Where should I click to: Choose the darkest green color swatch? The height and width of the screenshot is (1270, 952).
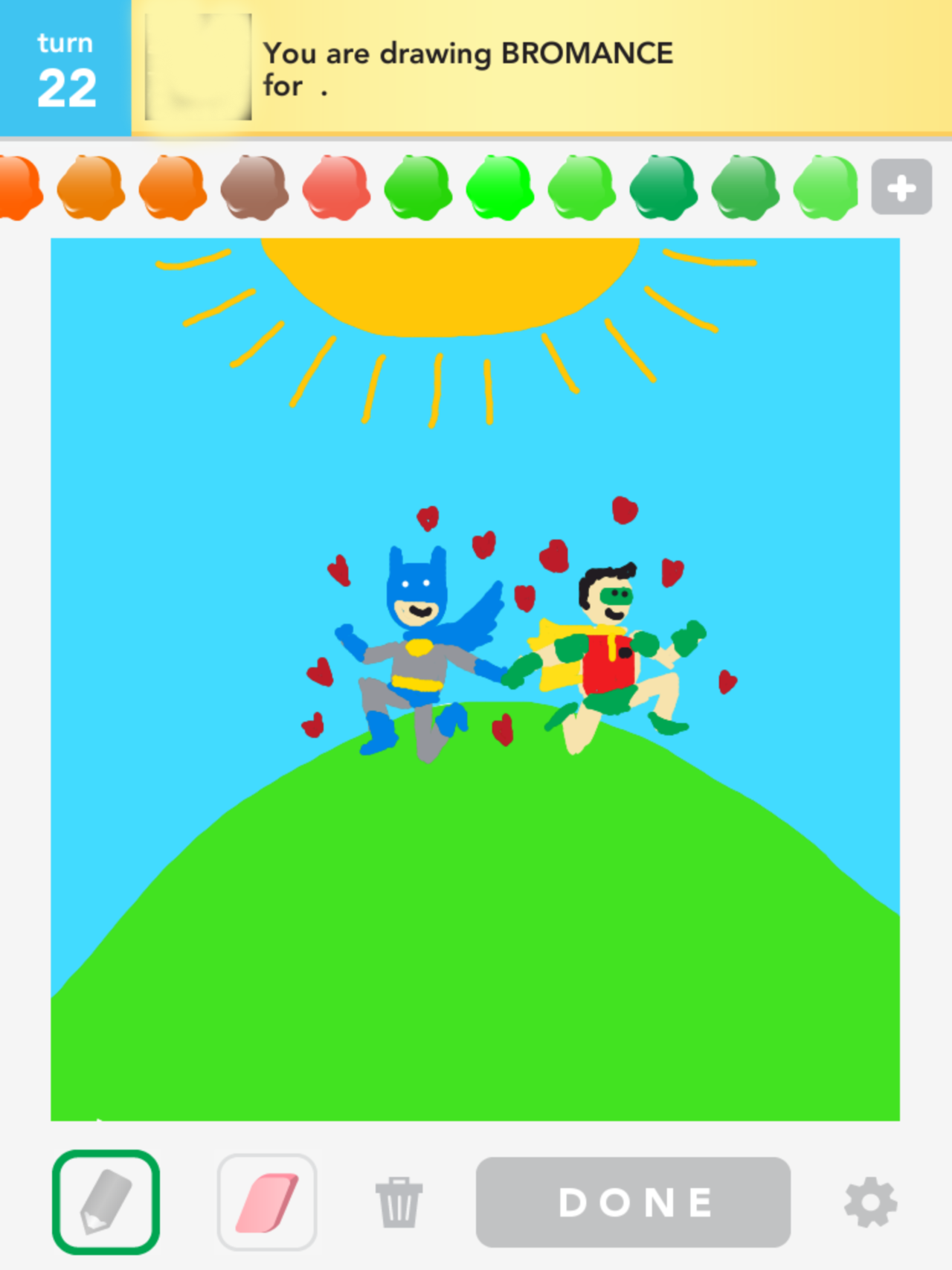tap(663, 187)
